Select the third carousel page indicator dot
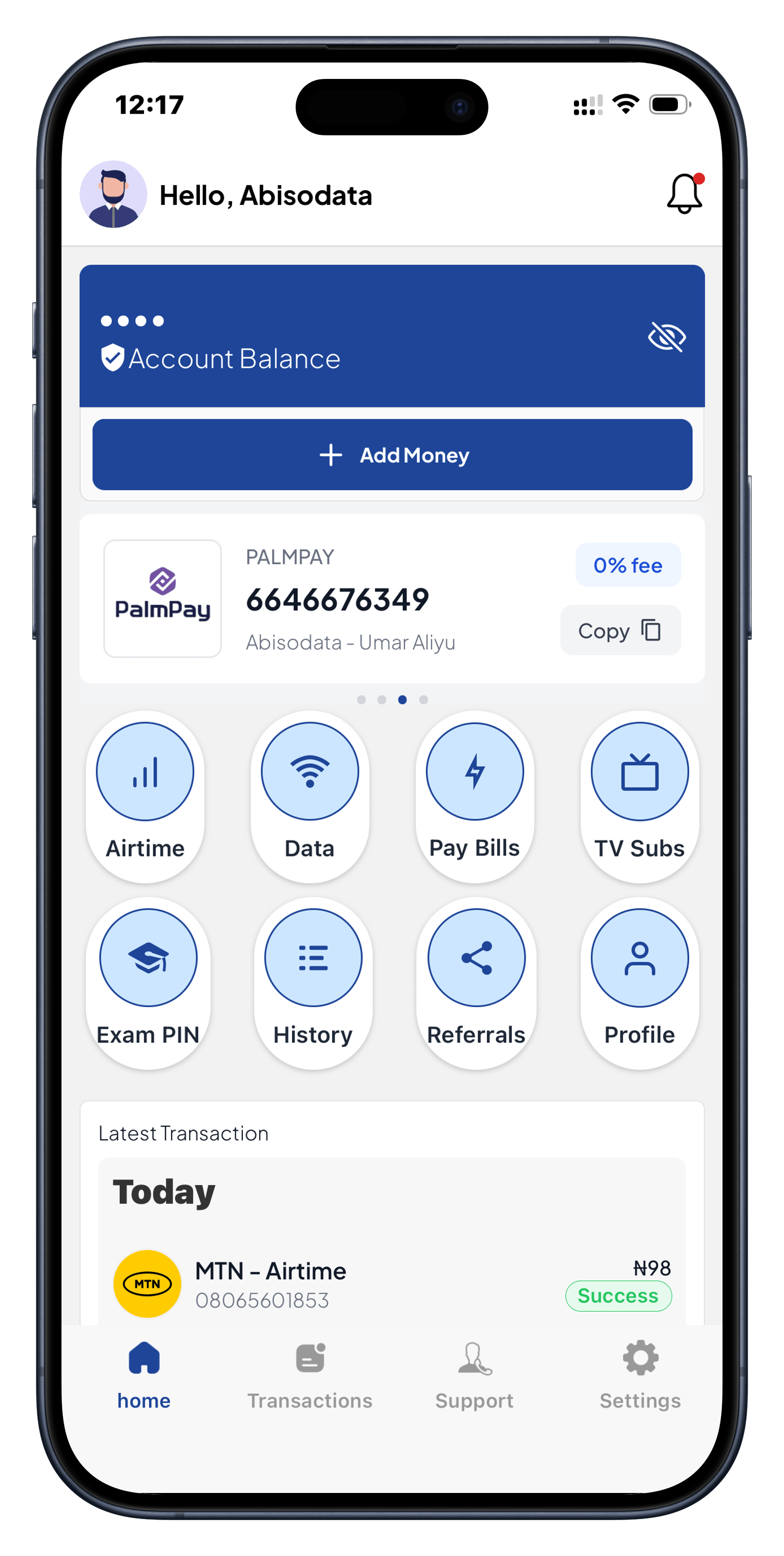Image resolution: width=784 pixels, height=1556 pixels. [402, 700]
